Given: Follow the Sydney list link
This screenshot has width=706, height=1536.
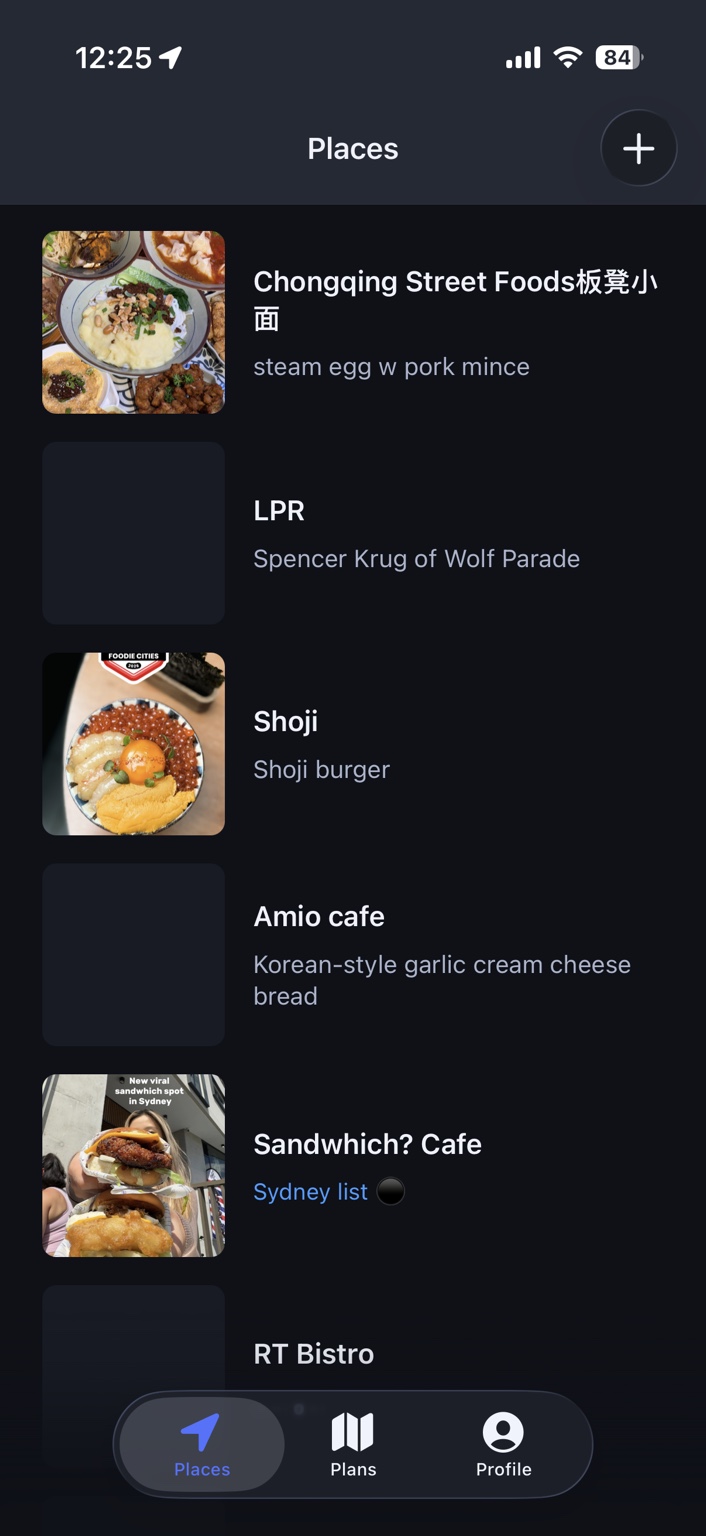Looking at the screenshot, I should coord(310,1192).
